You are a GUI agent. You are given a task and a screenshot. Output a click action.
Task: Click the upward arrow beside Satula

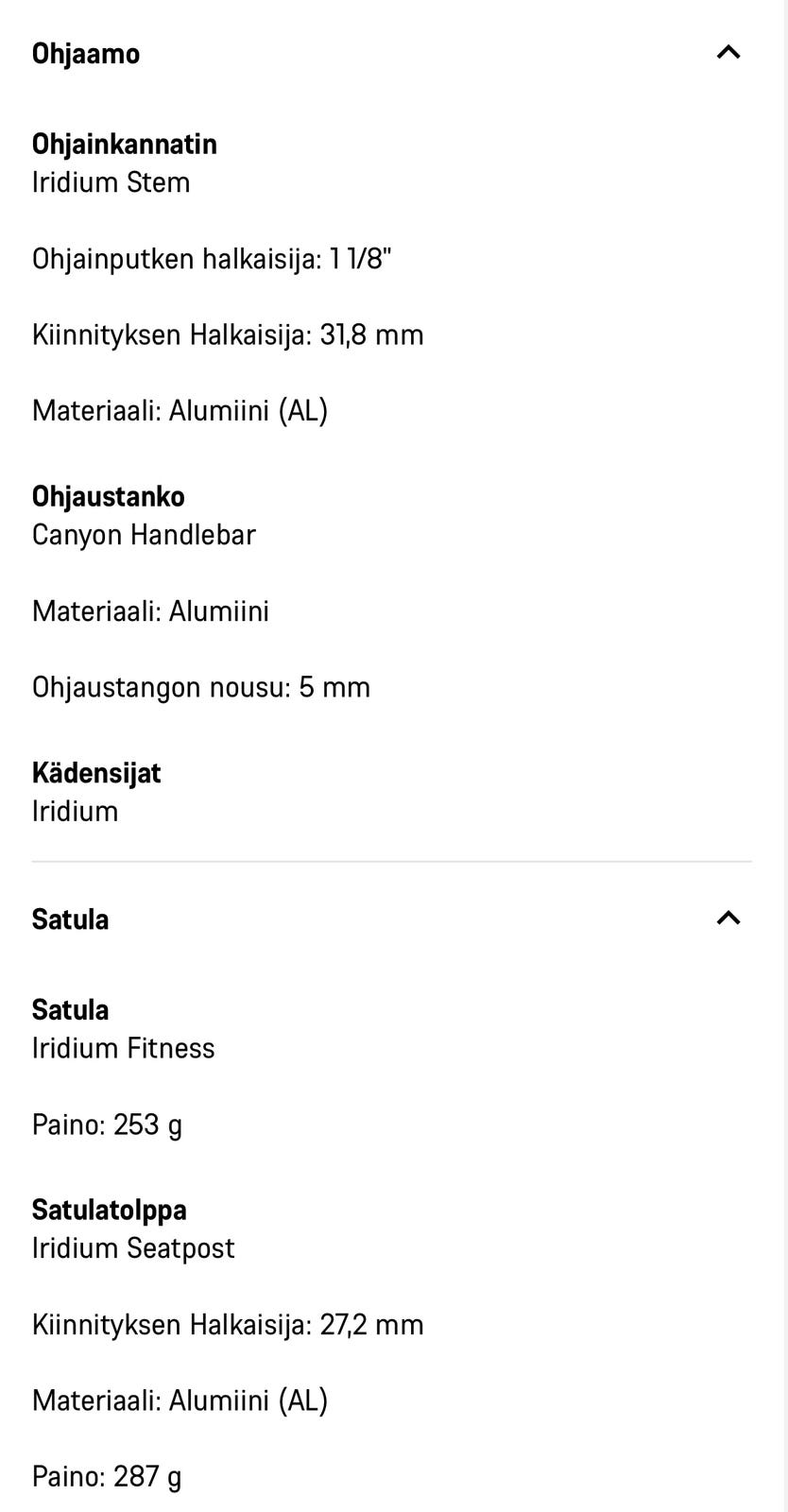click(x=727, y=918)
